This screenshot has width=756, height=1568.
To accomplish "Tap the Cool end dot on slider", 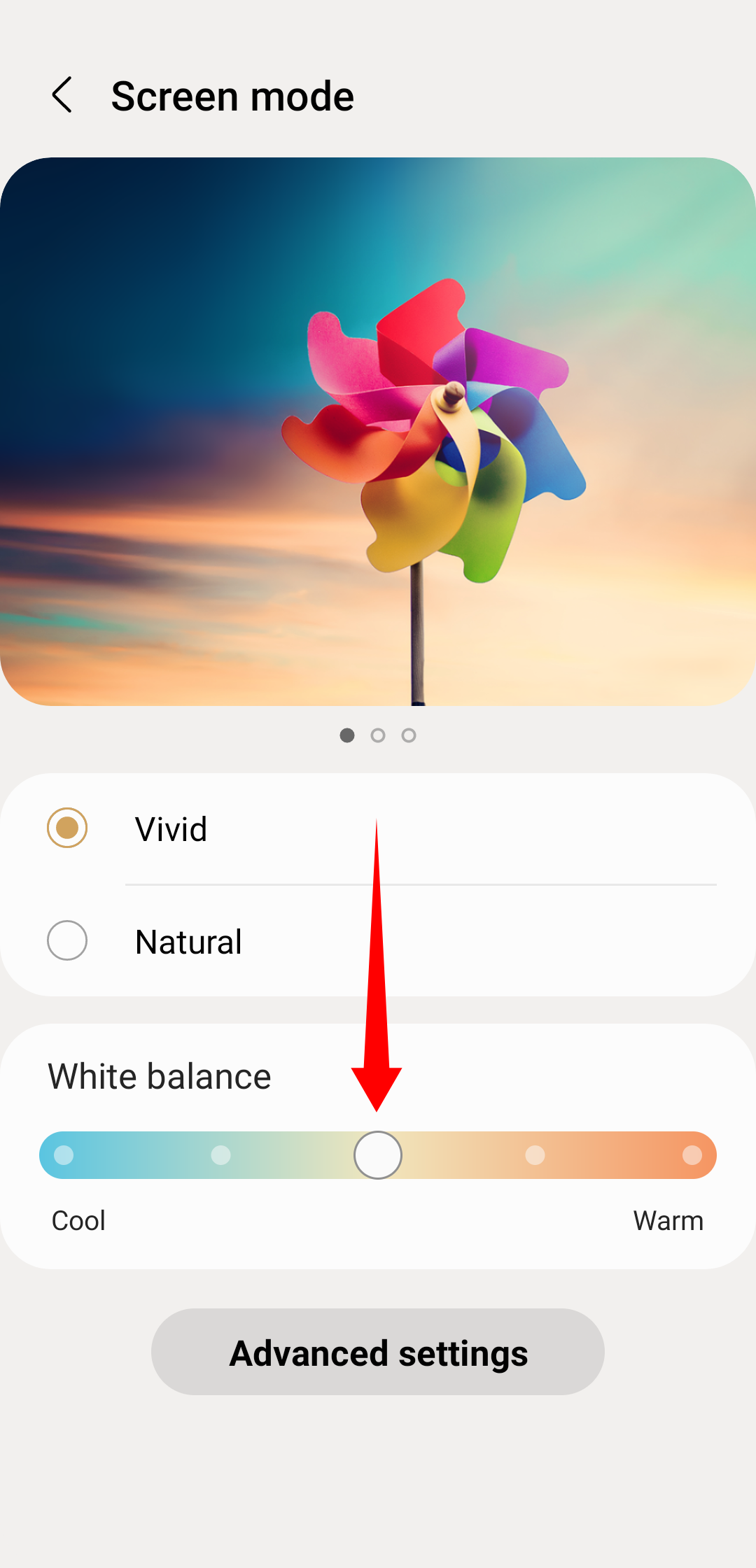I will [65, 1154].
